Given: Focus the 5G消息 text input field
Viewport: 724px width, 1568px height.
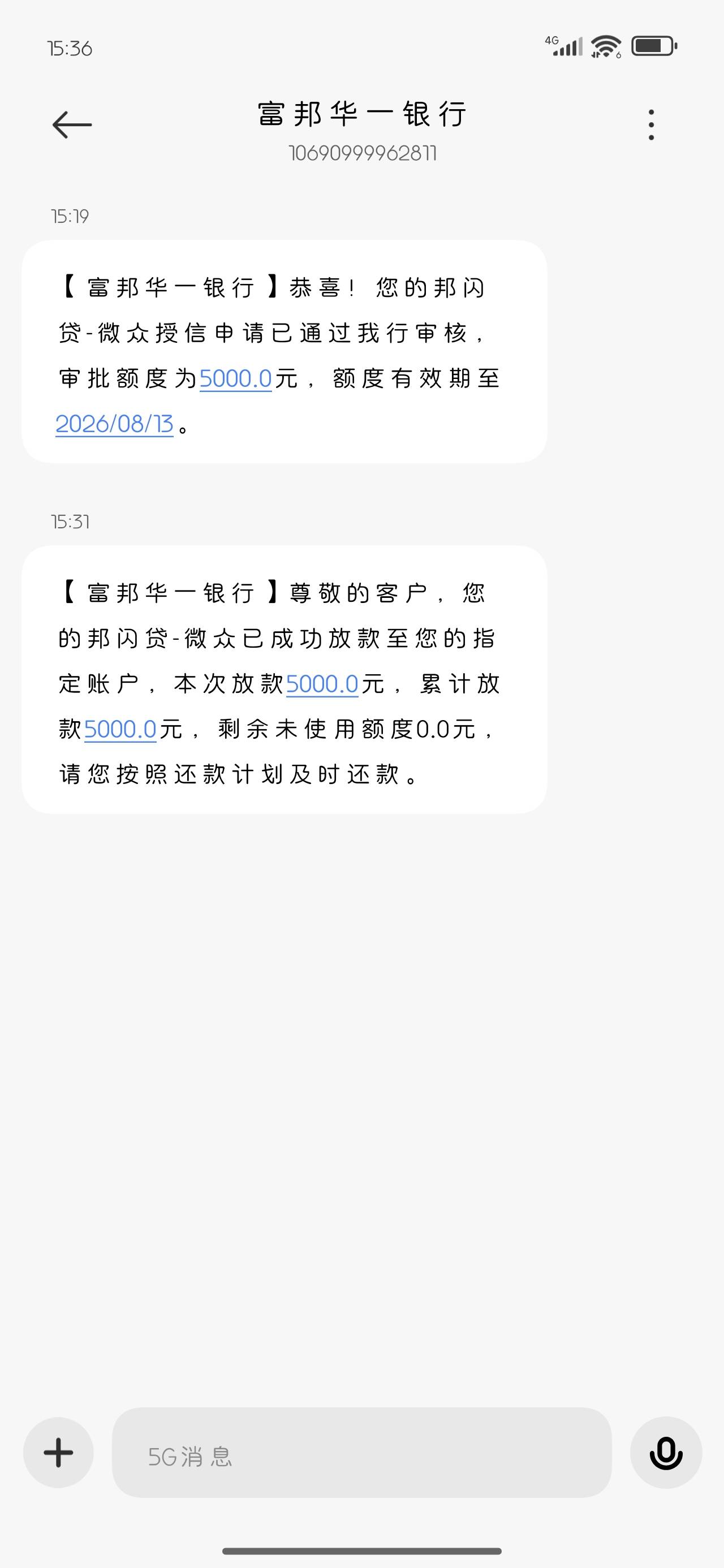Looking at the screenshot, I should [x=361, y=1453].
